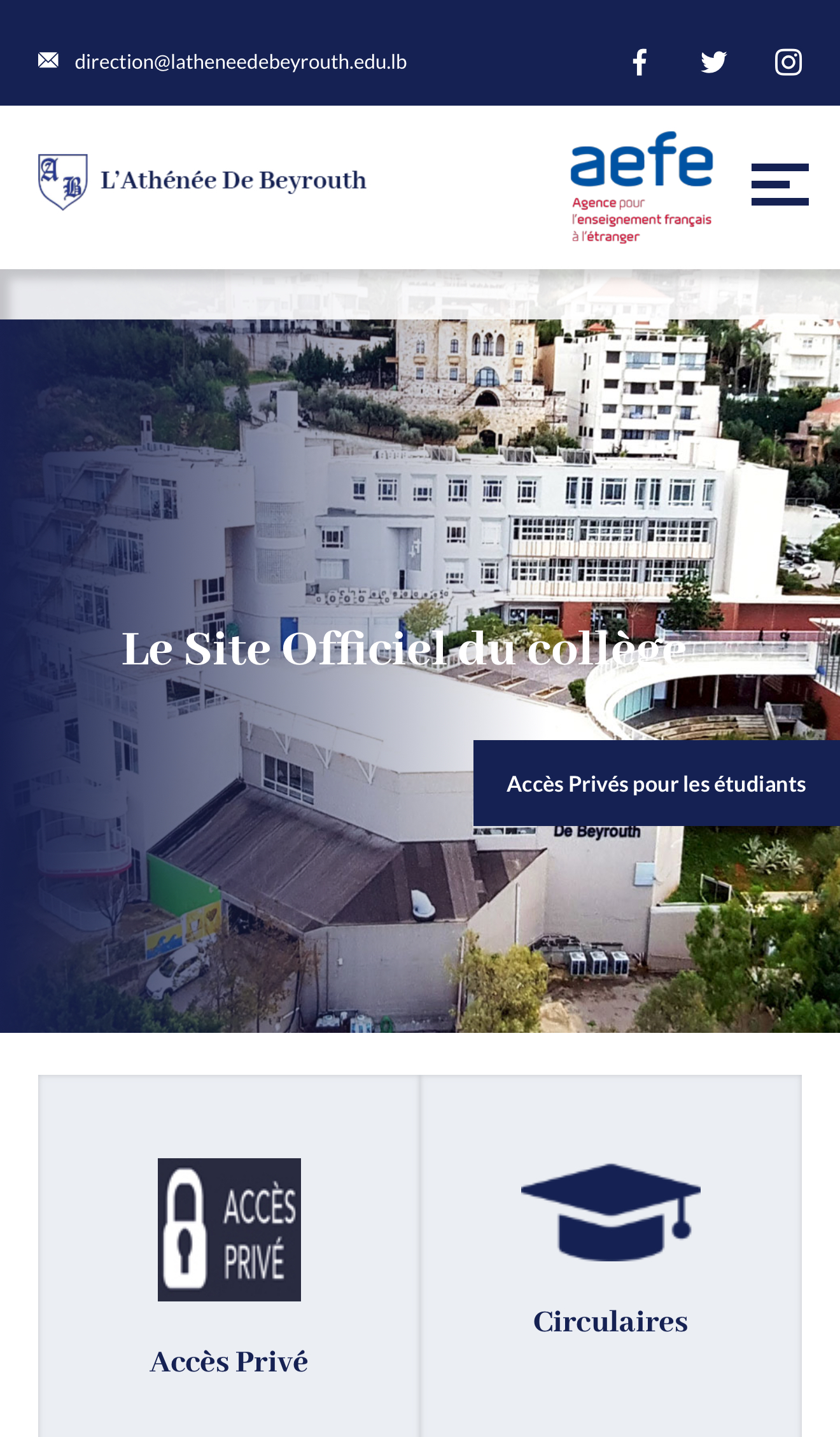The image size is (840, 1437).
Task: Open the AEFE agency link
Action: pyautogui.click(x=641, y=186)
